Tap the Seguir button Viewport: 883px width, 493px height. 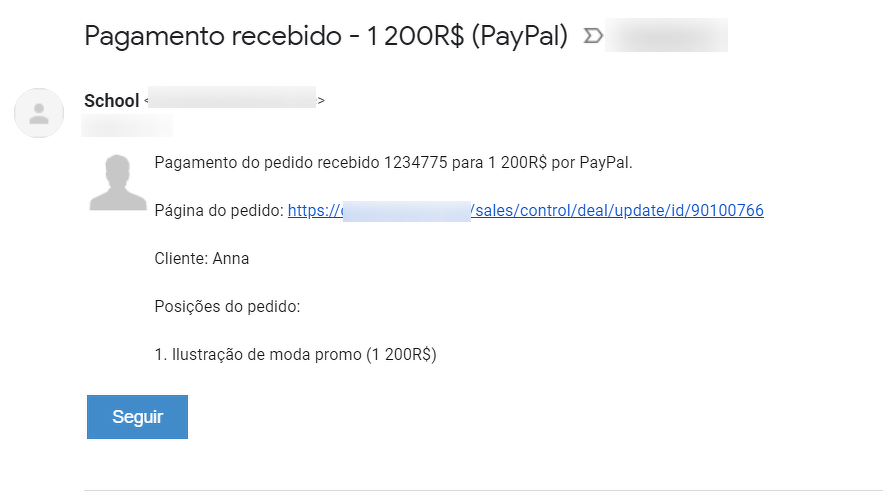tap(137, 417)
